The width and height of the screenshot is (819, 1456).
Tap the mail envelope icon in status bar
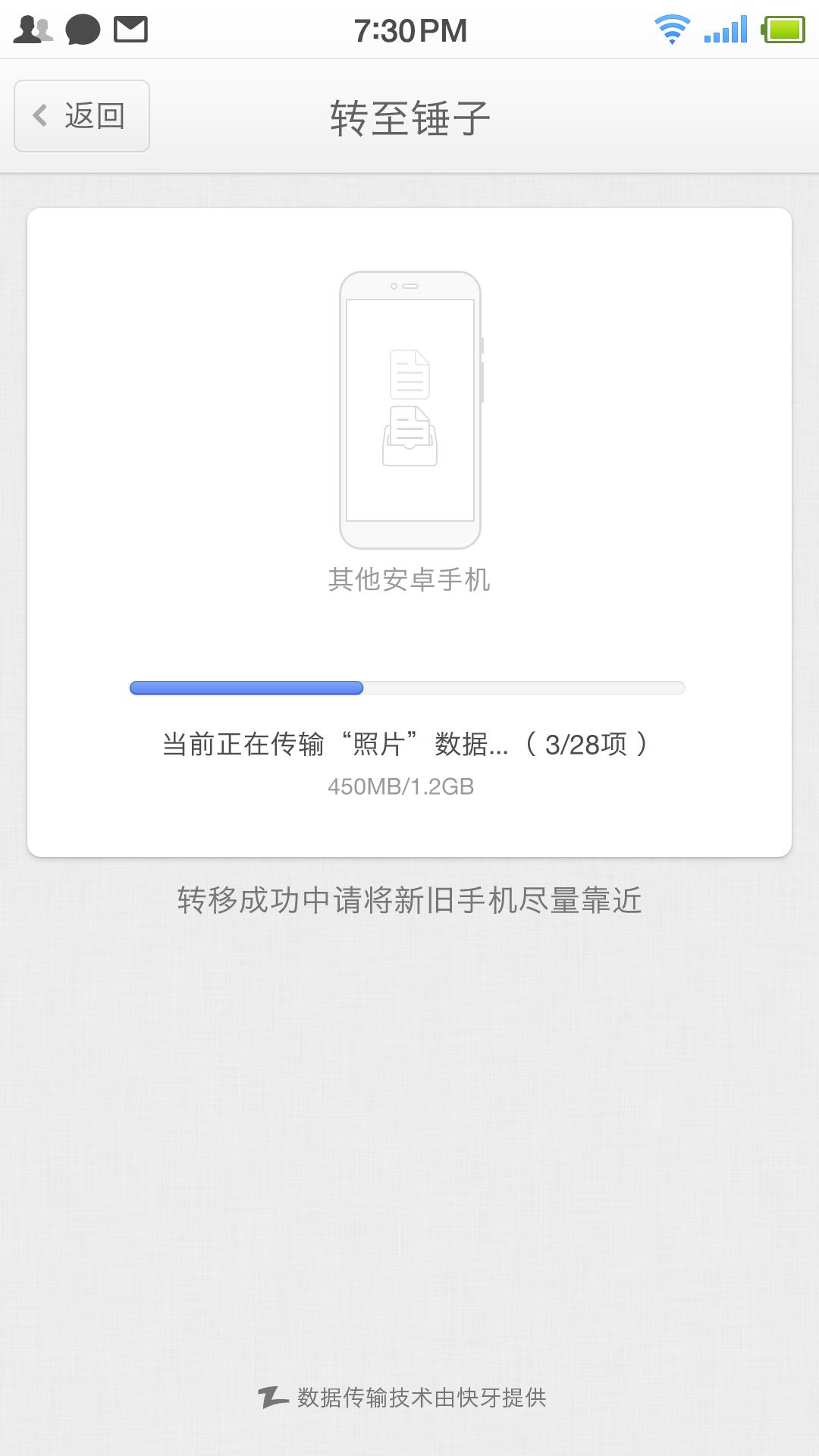(x=130, y=29)
